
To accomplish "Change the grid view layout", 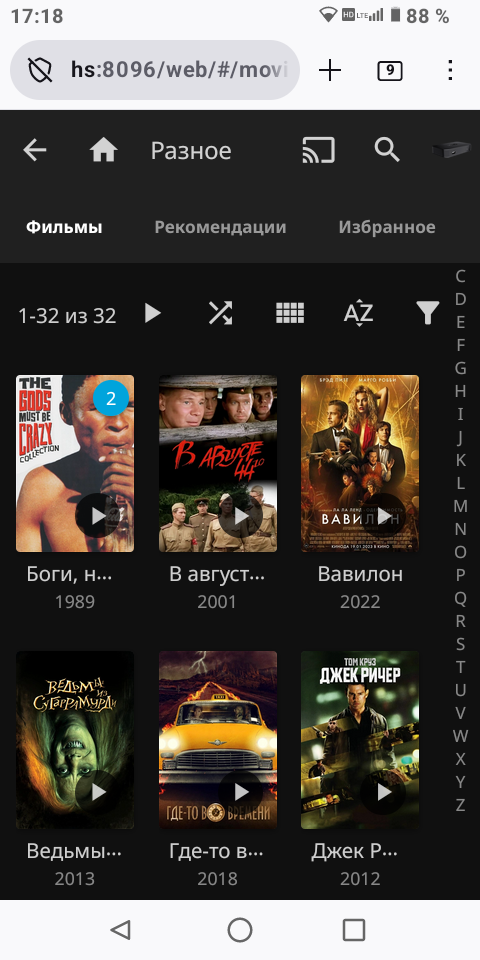I will pos(290,313).
